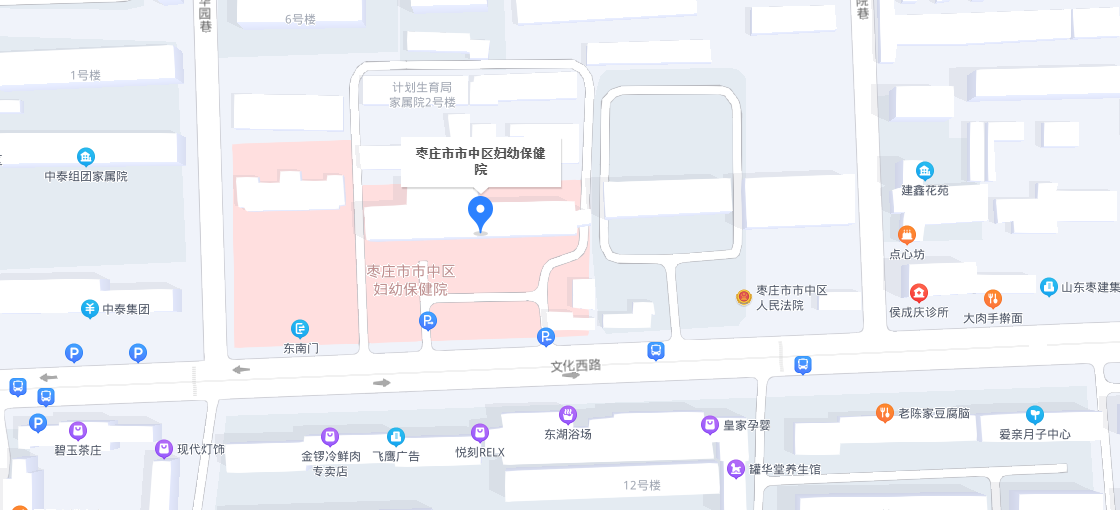Open the 悦刻RELX shop marker

480,433
